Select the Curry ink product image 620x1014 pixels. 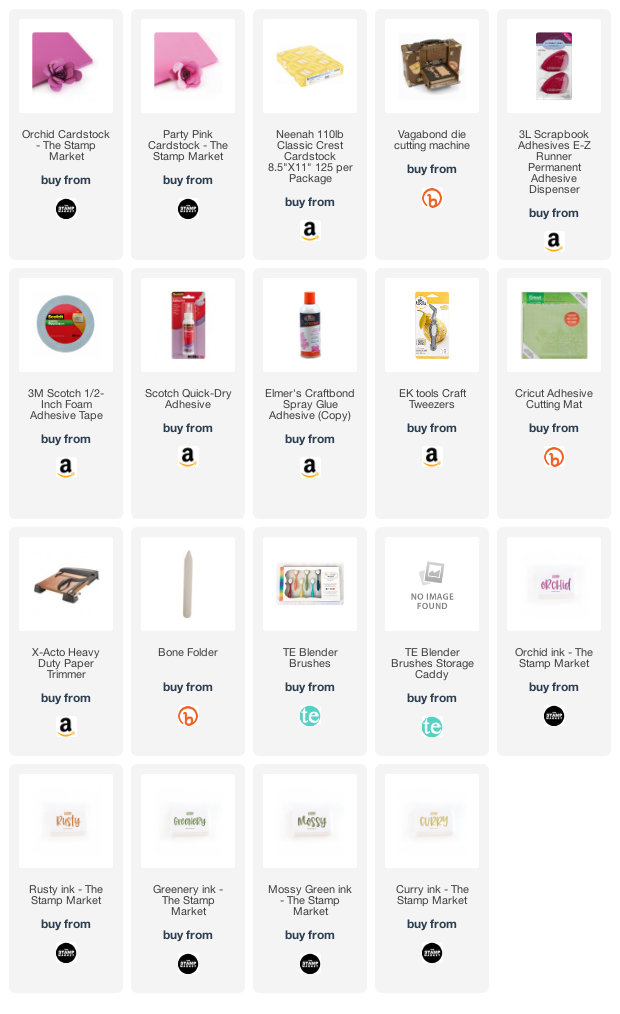pyautogui.click(x=432, y=821)
